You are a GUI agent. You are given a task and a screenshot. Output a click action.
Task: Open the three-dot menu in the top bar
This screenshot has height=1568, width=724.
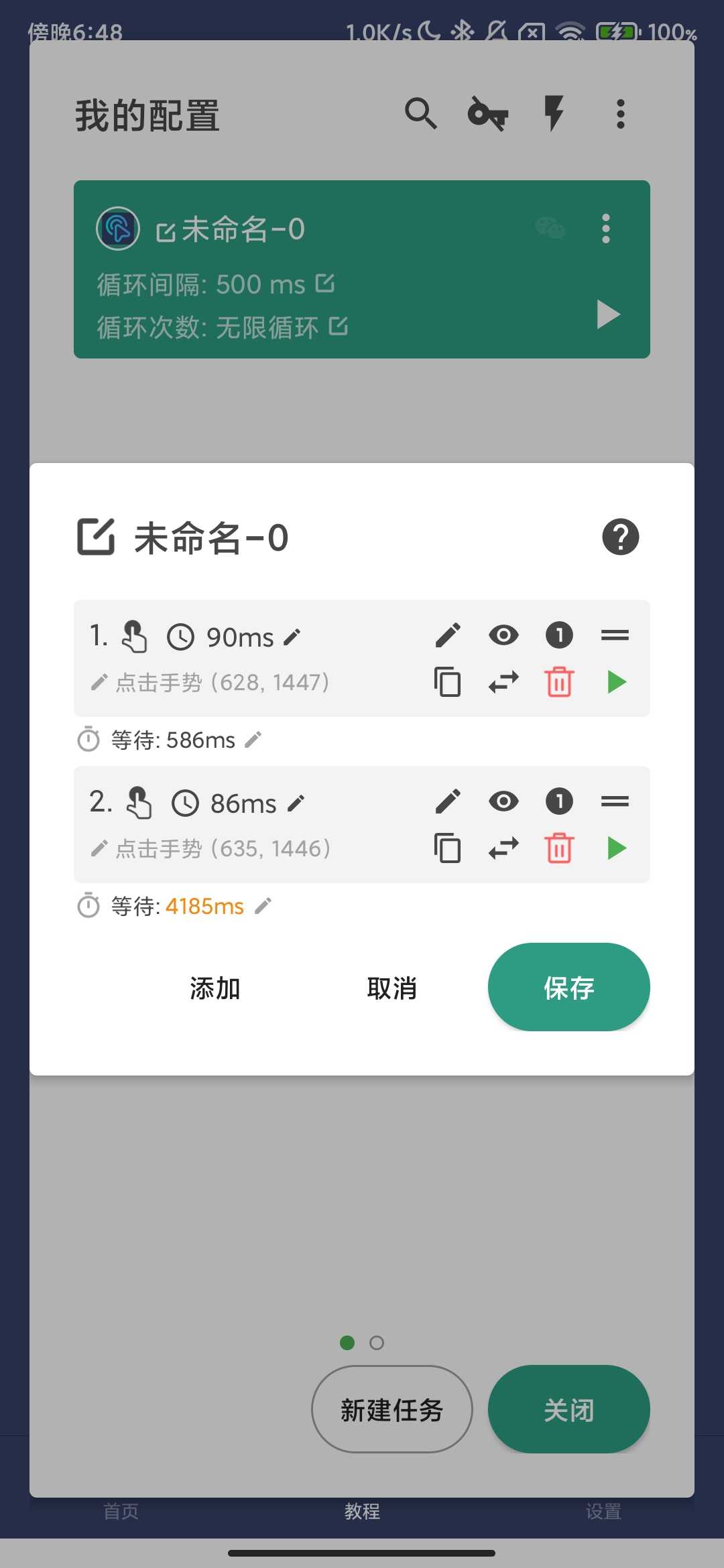(619, 113)
